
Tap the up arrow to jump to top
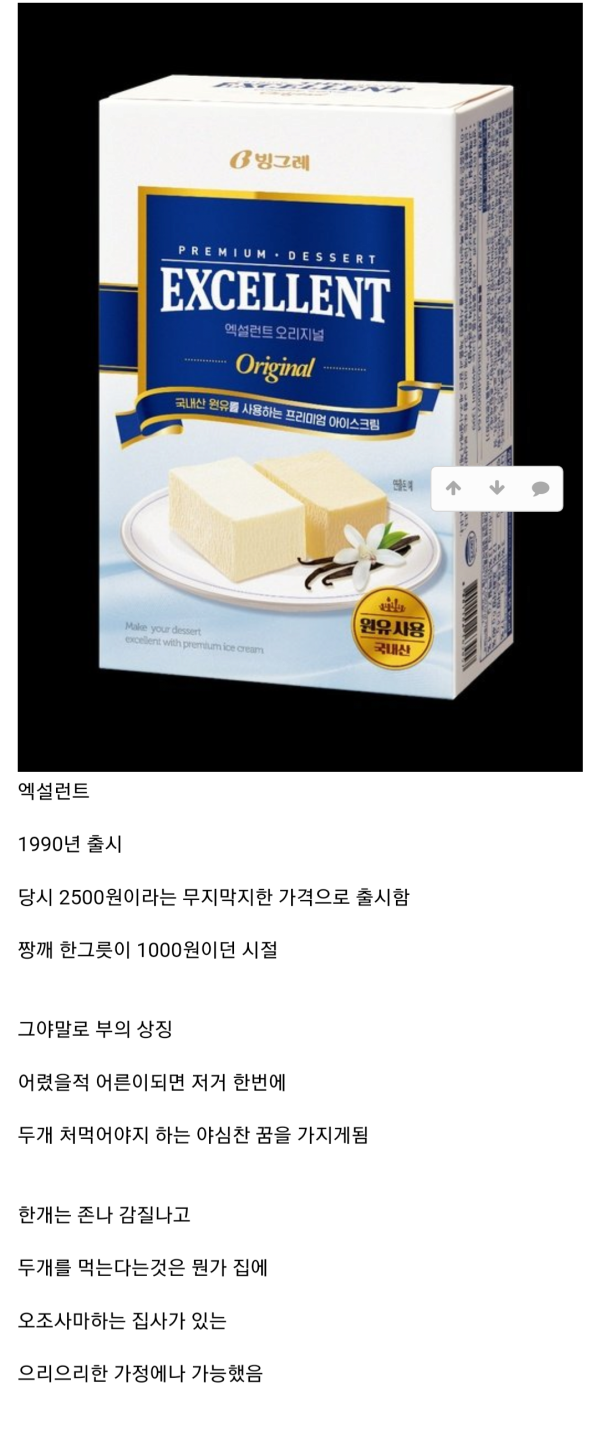tap(453, 488)
